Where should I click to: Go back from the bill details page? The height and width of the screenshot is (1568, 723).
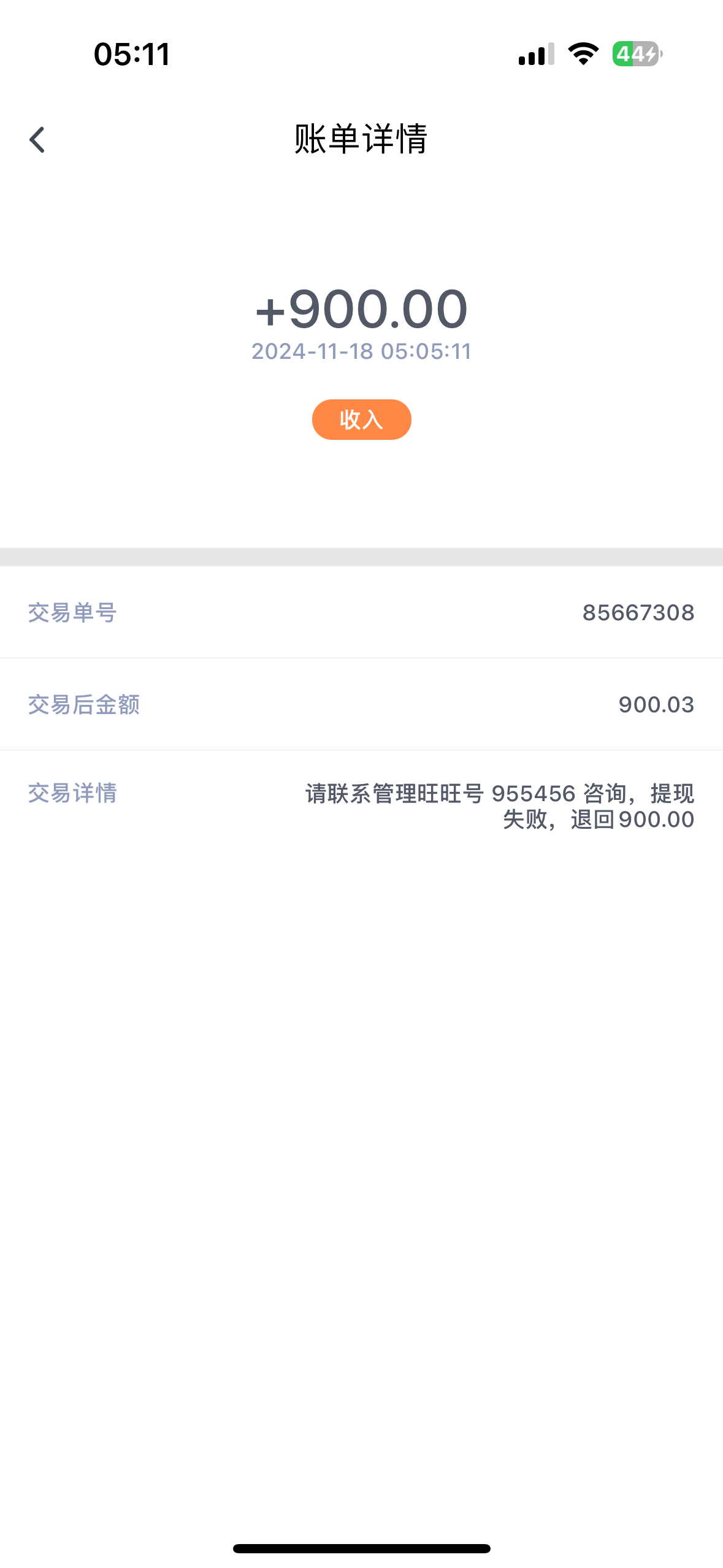point(37,140)
